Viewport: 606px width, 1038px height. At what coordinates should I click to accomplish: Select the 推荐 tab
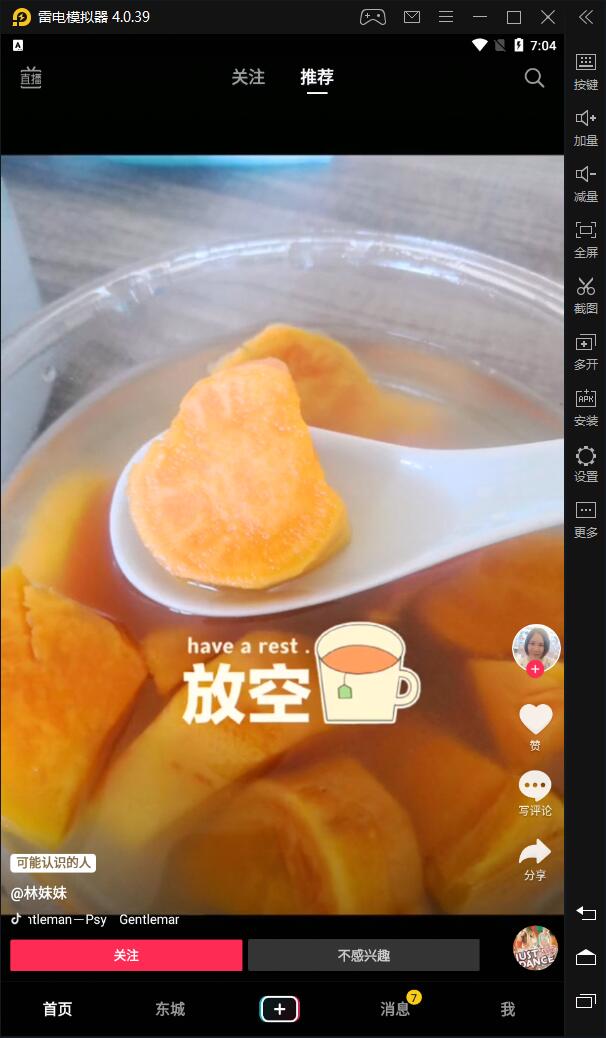point(317,77)
